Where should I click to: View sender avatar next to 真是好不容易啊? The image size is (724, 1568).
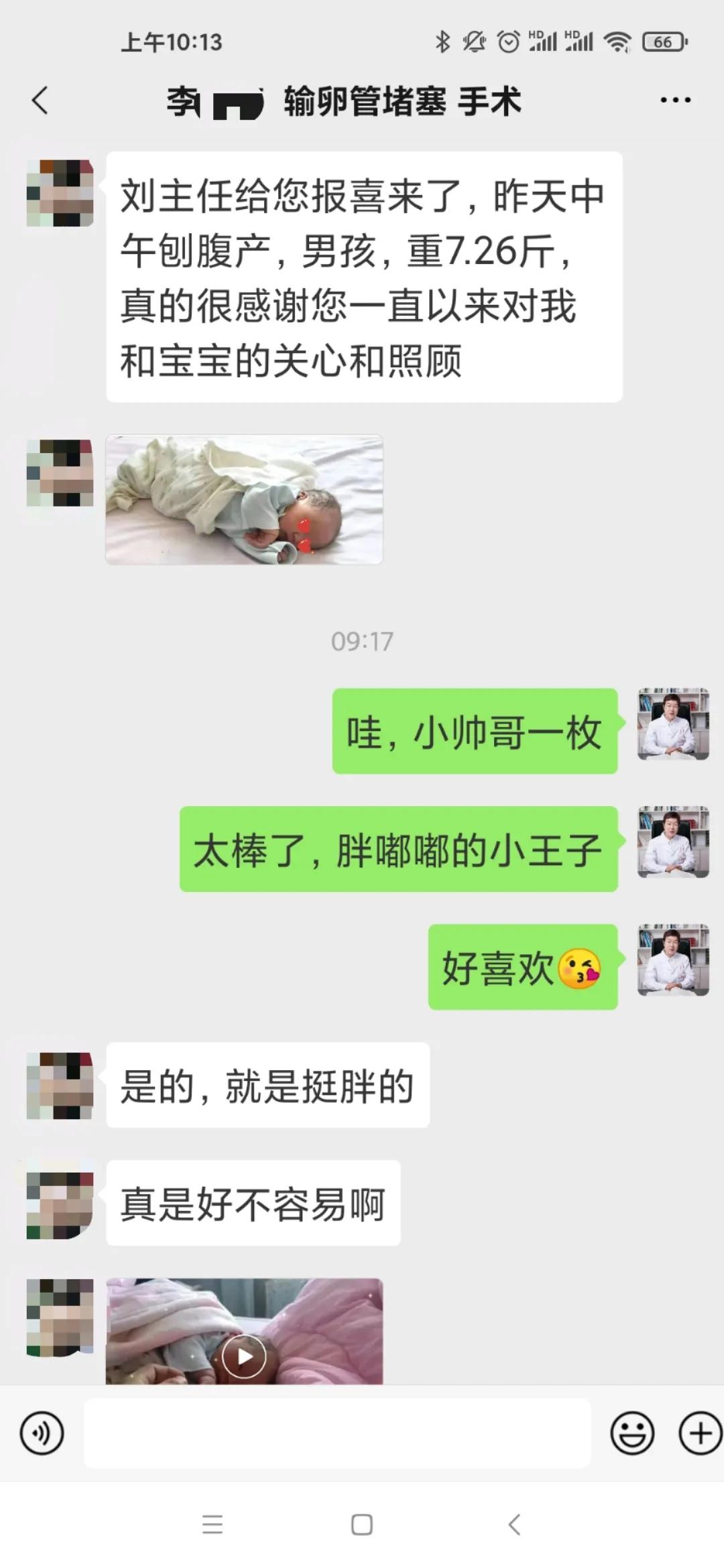pyautogui.click(x=60, y=1203)
